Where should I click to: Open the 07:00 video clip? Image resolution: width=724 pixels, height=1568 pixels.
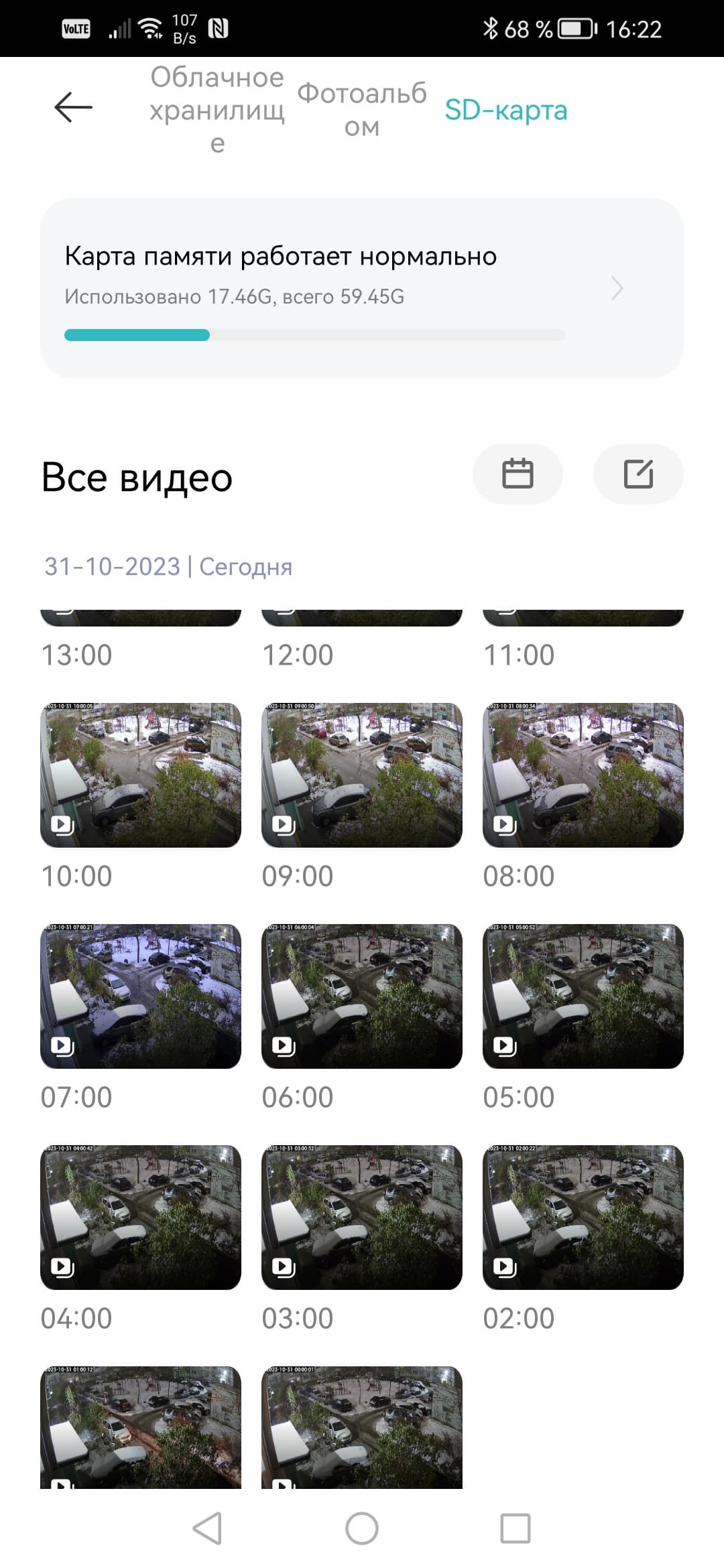141,996
